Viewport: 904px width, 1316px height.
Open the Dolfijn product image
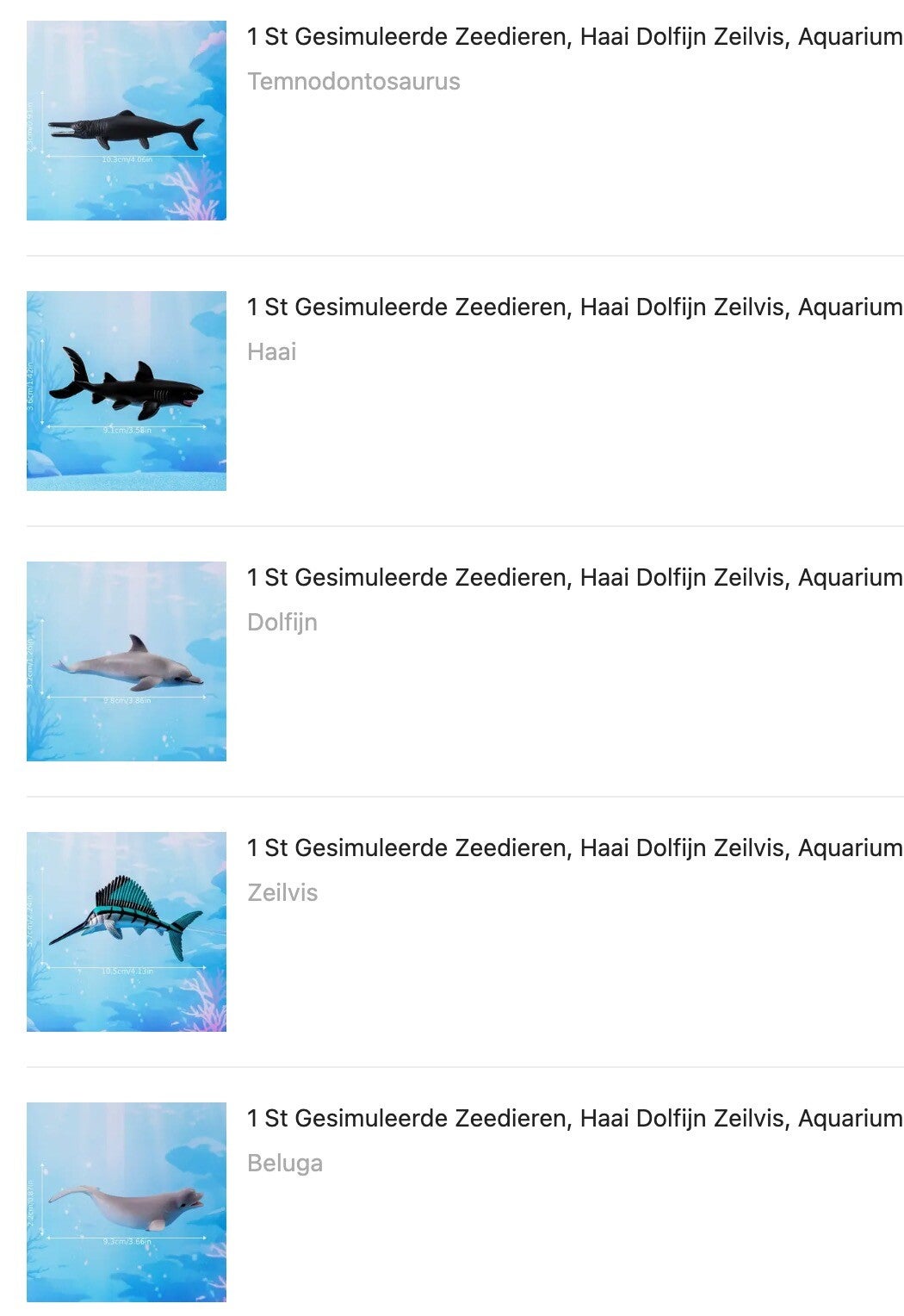coord(127,661)
